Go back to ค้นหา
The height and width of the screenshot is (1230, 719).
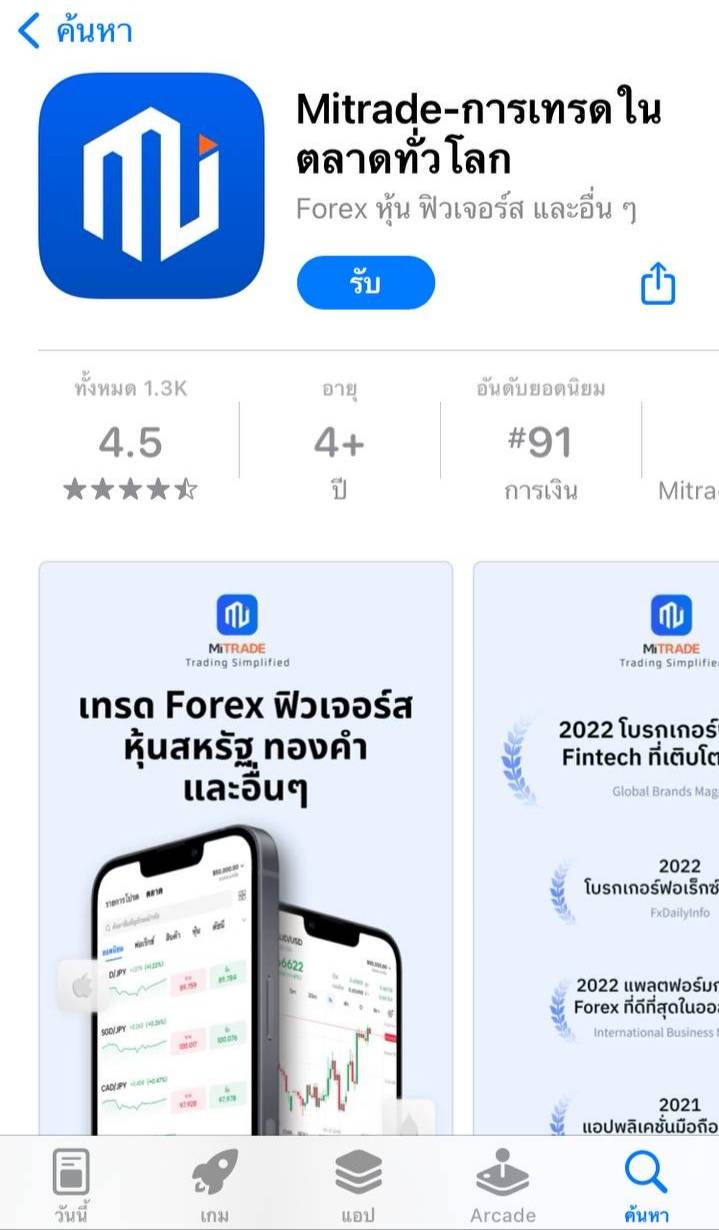coord(75,32)
